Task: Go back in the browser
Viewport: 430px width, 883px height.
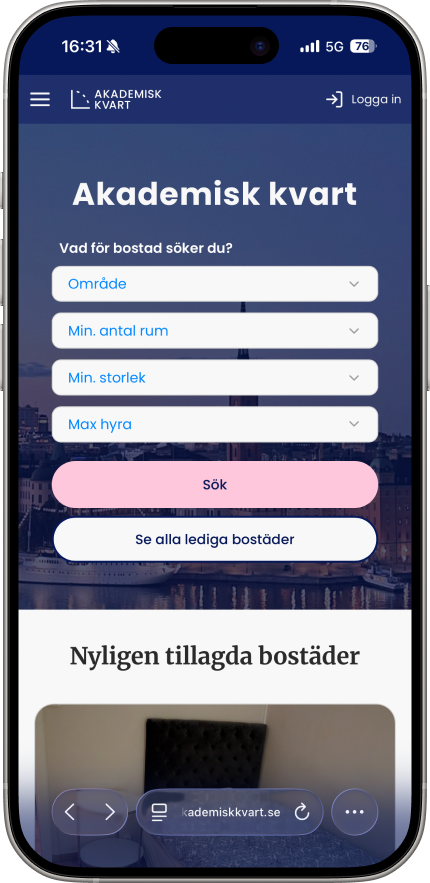Action: [70, 811]
